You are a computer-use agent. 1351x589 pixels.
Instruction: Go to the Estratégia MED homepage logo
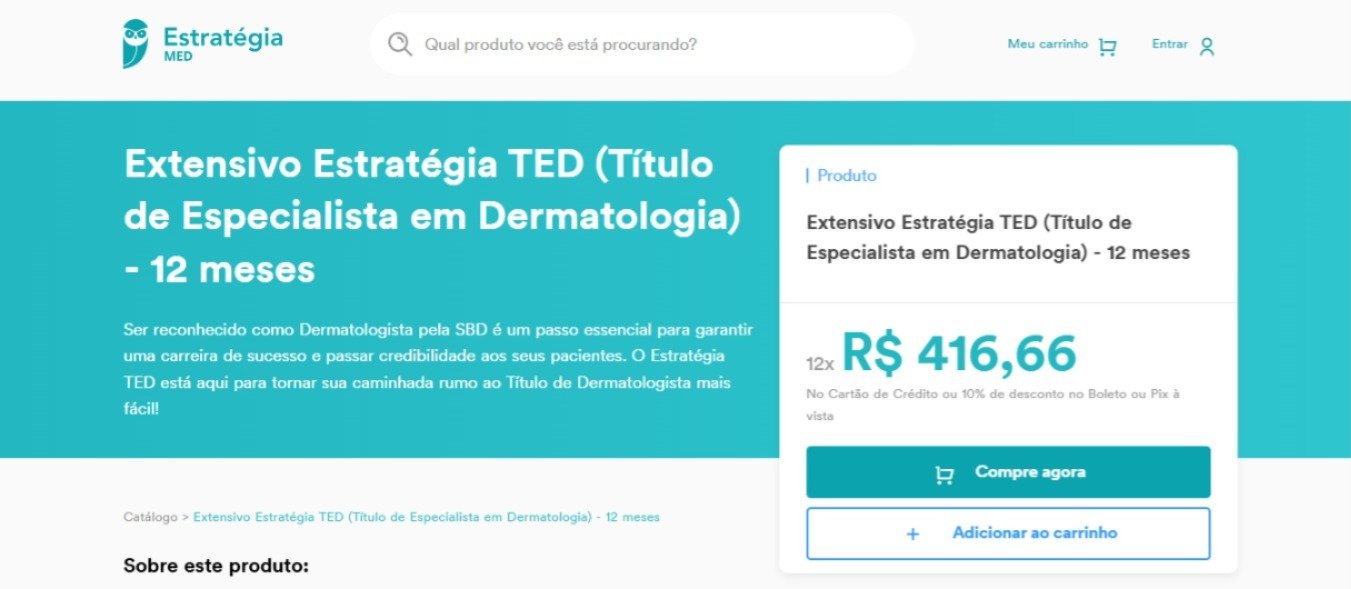coord(203,44)
